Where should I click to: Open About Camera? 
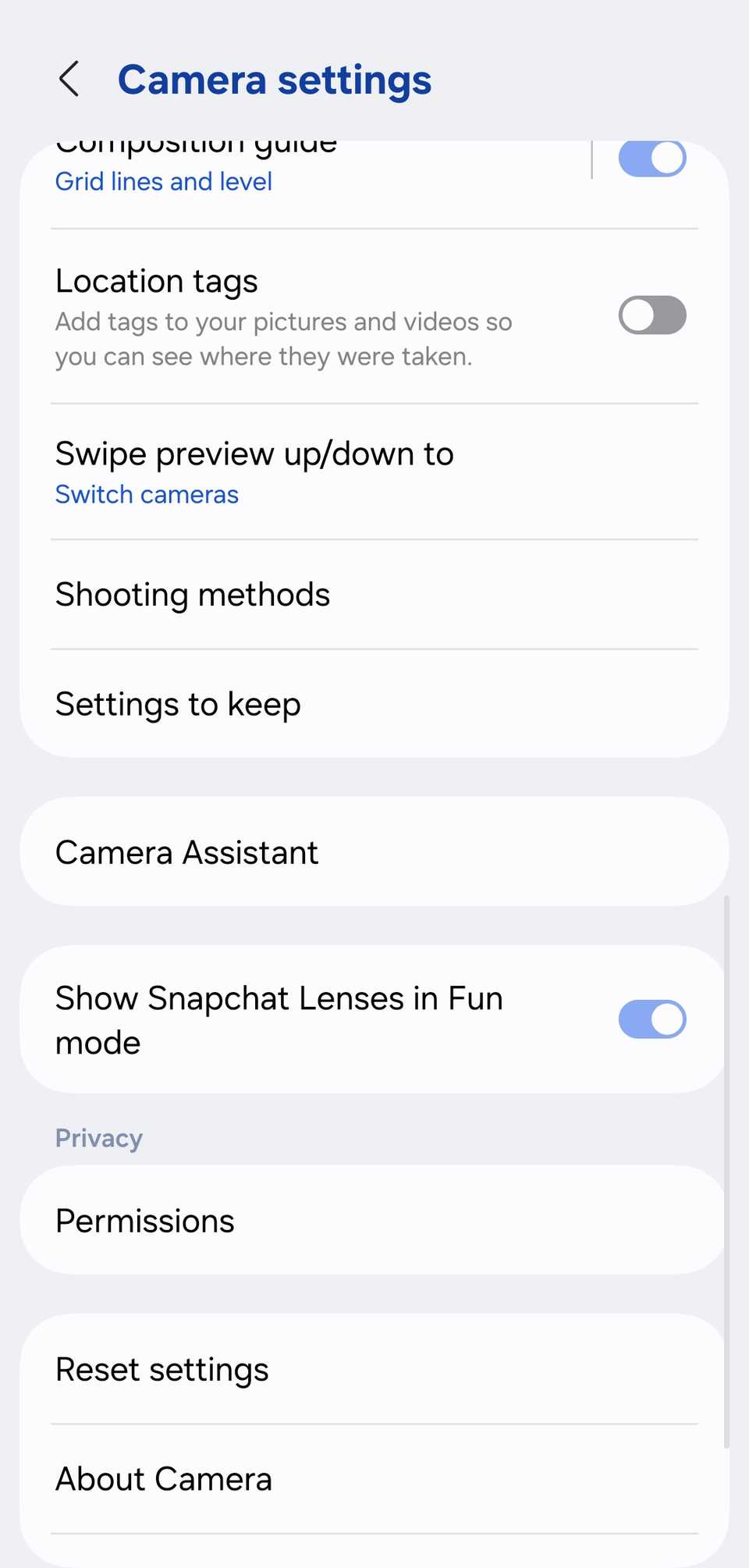tap(163, 1477)
